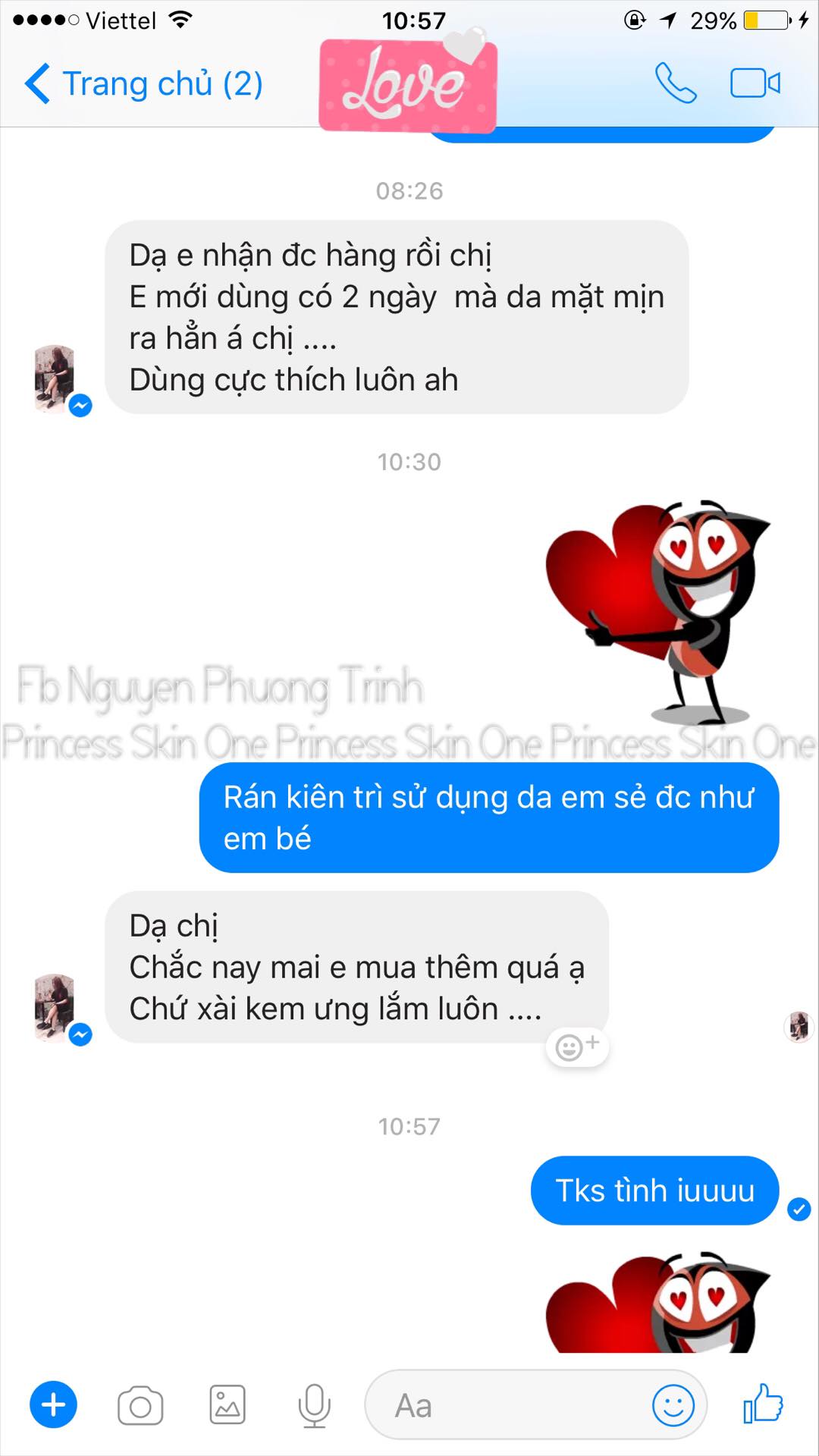This screenshot has width=819, height=1456.
Task: Add reaction to 'Dạ chị' message
Action: click(x=577, y=1047)
